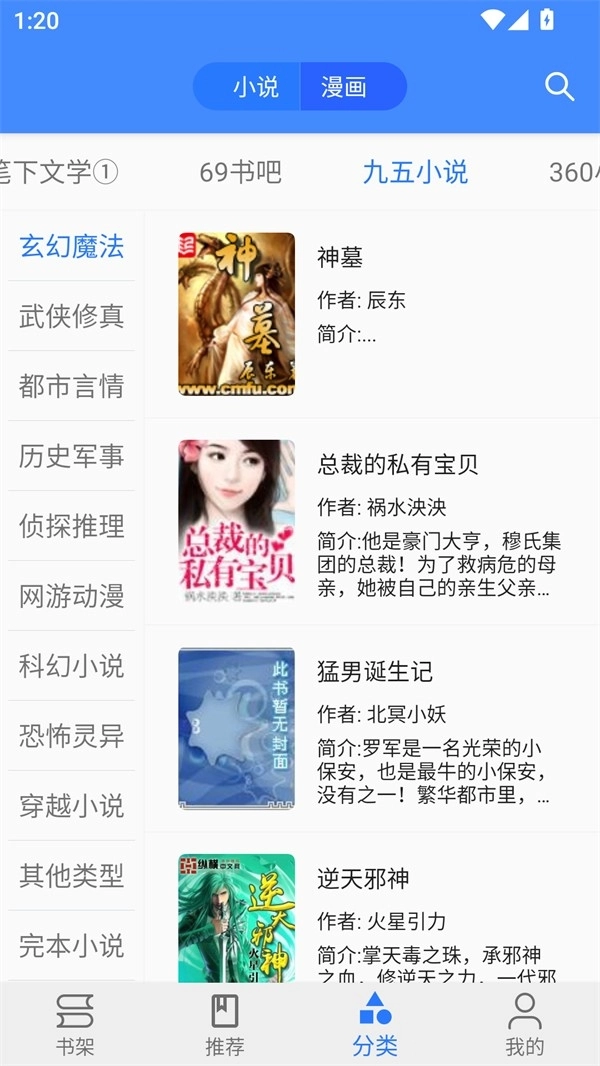The height and width of the screenshot is (1066, 600).
Task: Choose the 网游动漫 category
Action: tap(72, 596)
